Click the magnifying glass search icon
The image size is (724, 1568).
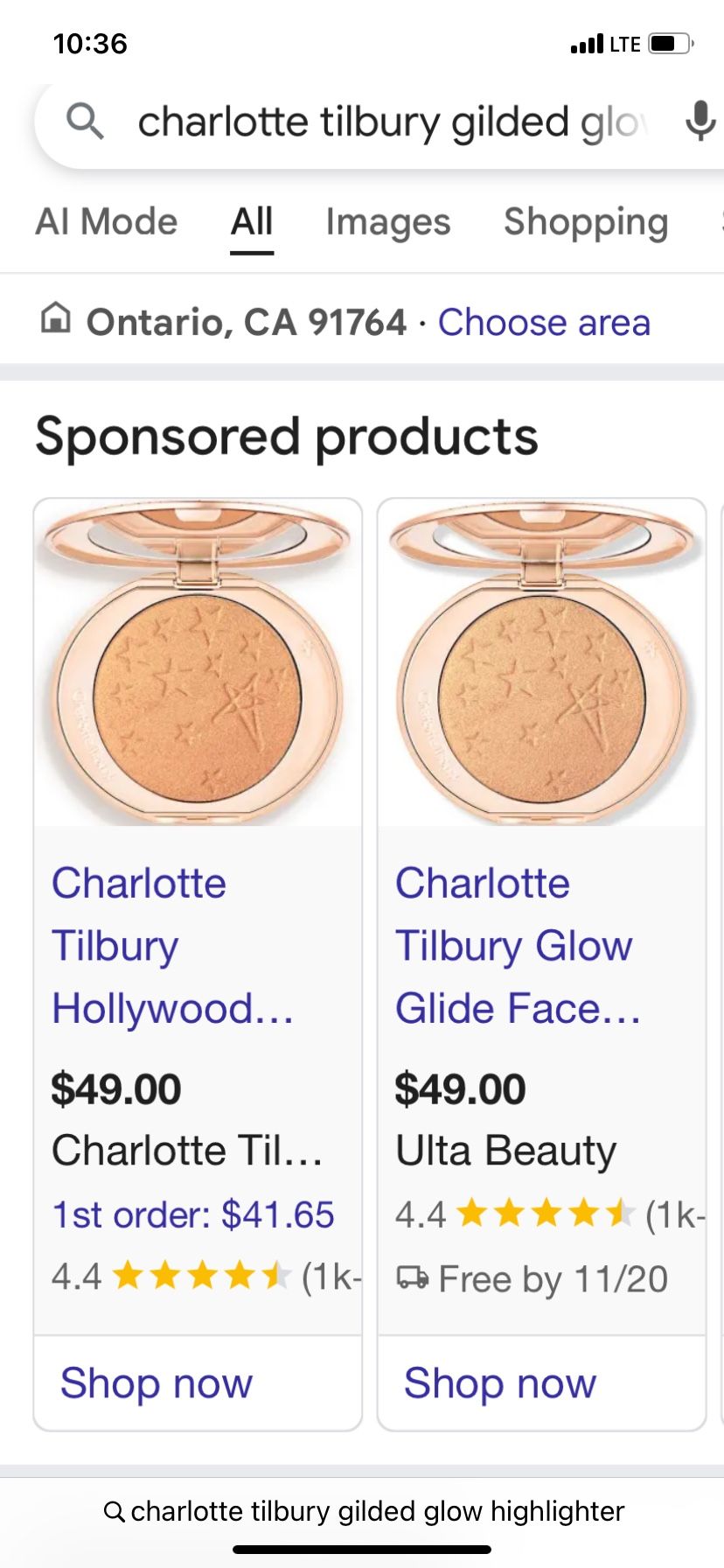(84, 122)
